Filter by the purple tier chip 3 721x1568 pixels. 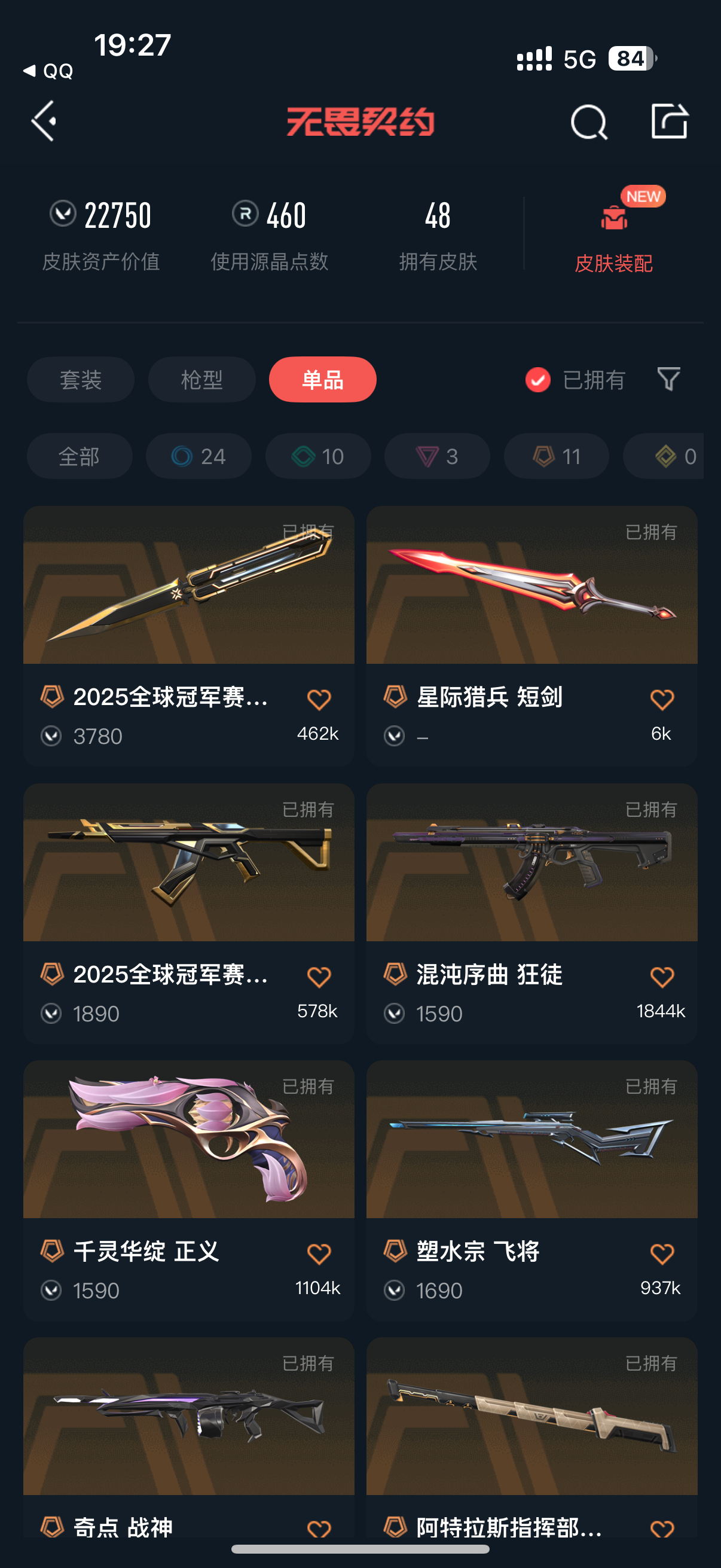click(x=437, y=456)
